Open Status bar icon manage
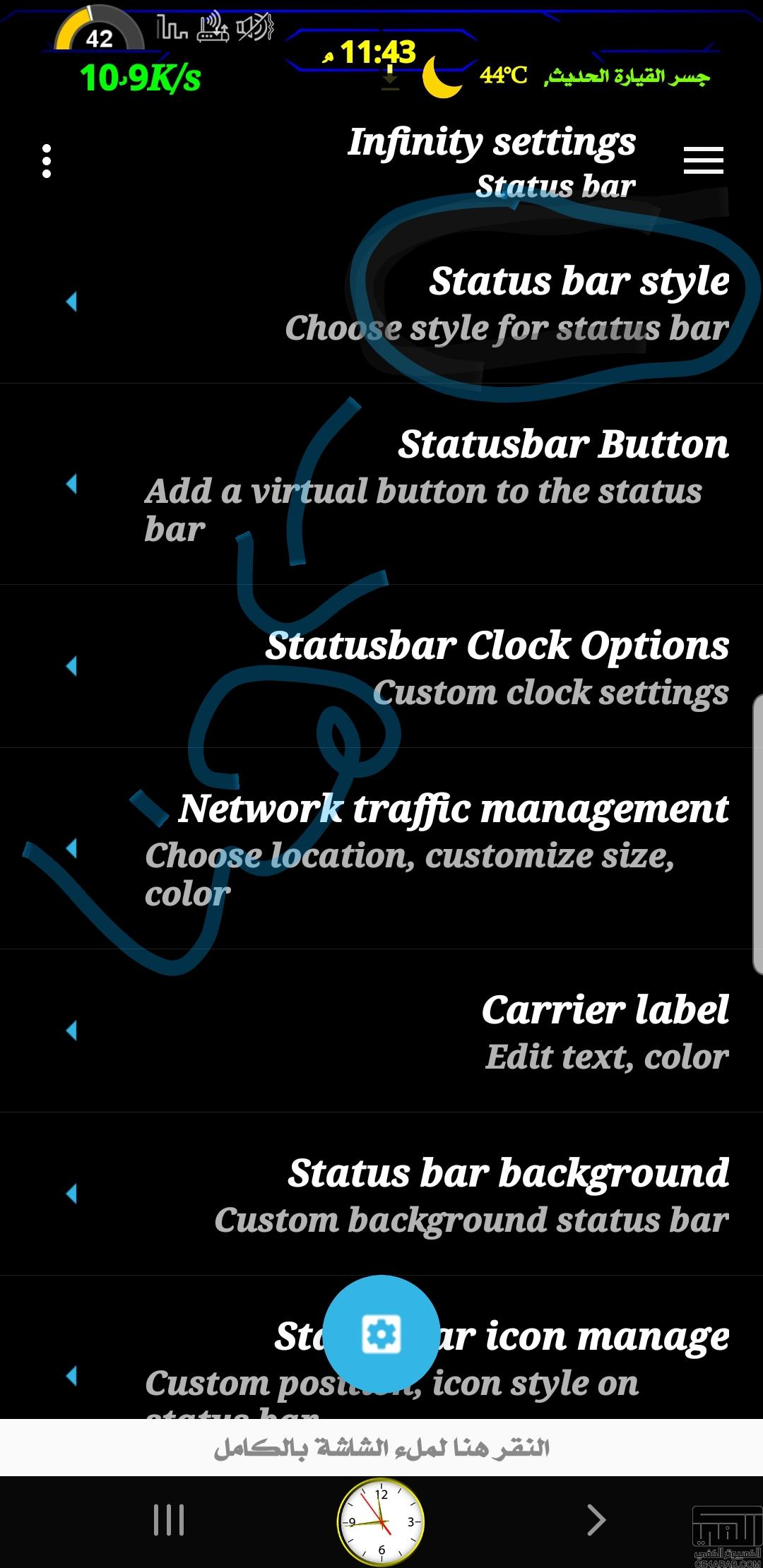763x1568 pixels. click(x=381, y=1348)
